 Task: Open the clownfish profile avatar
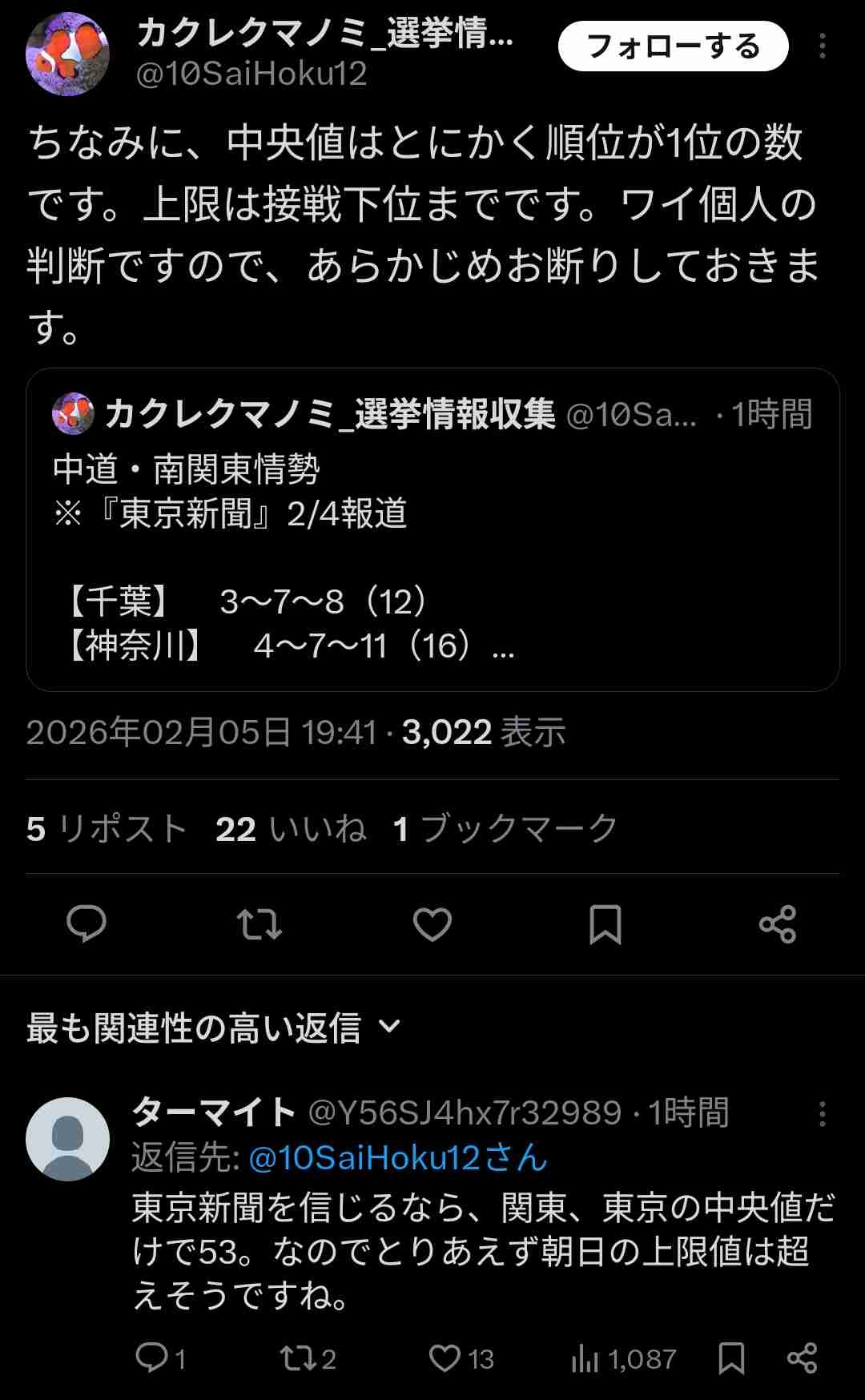coord(67,54)
